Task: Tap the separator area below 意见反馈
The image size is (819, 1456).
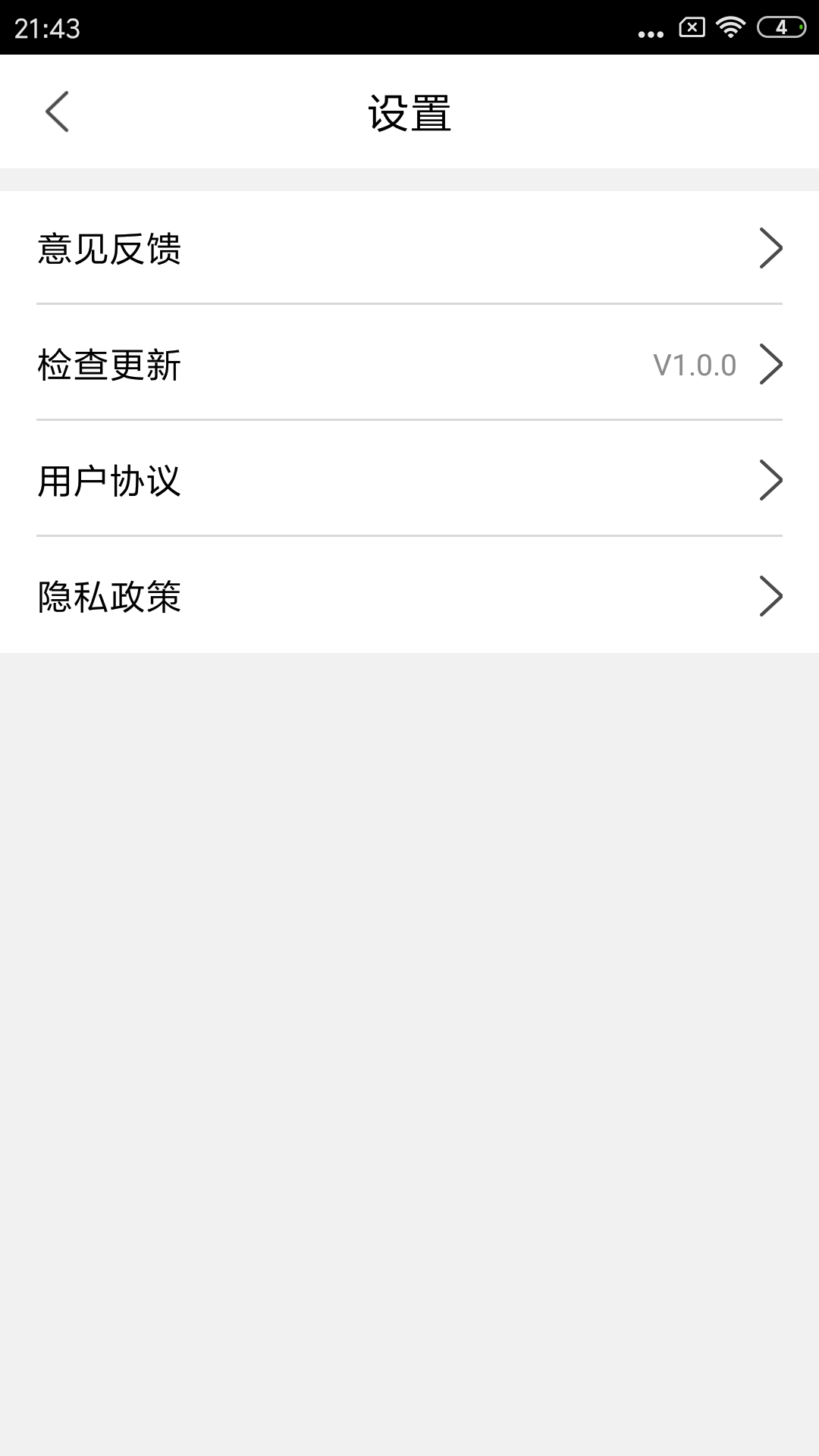Action: [x=409, y=304]
